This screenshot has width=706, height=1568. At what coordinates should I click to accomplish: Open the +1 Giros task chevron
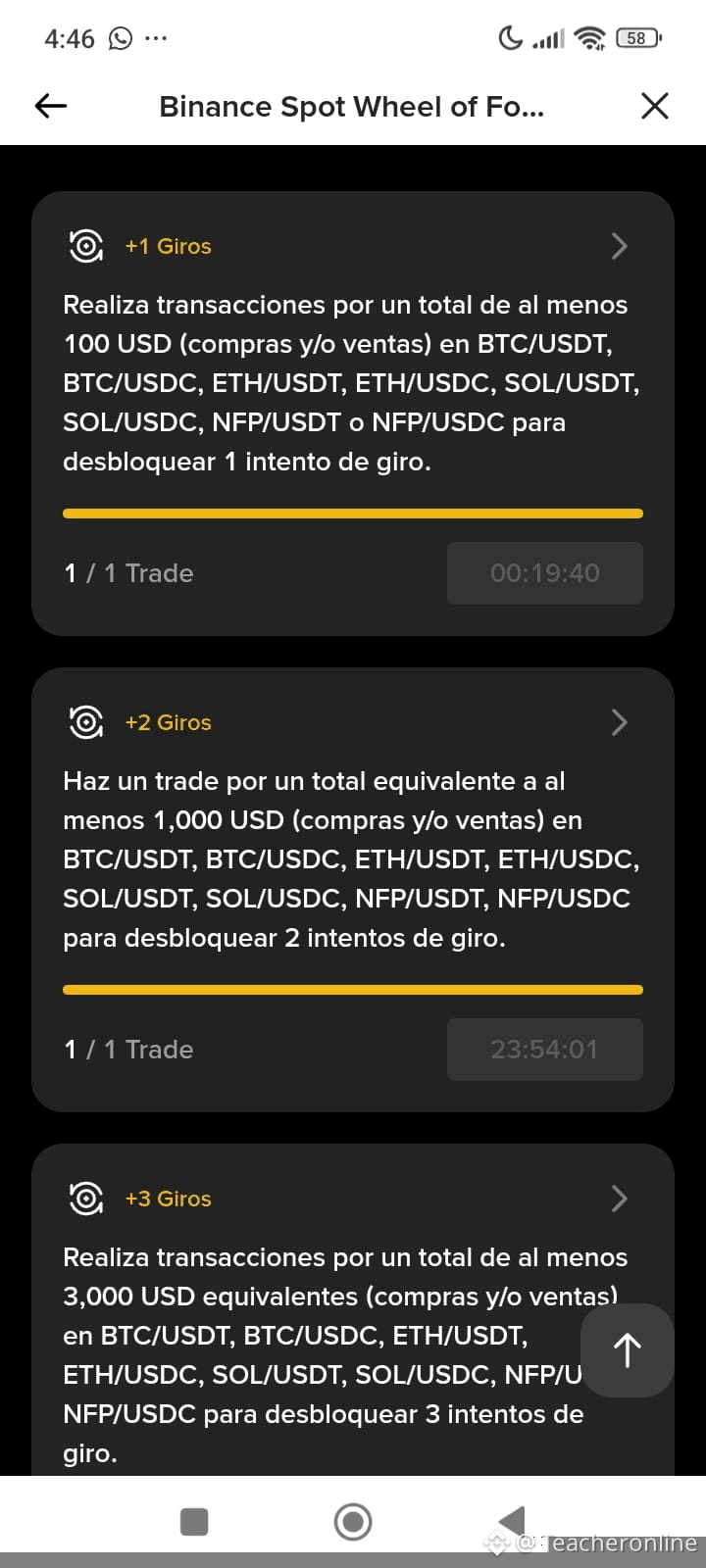[x=619, y=246]
